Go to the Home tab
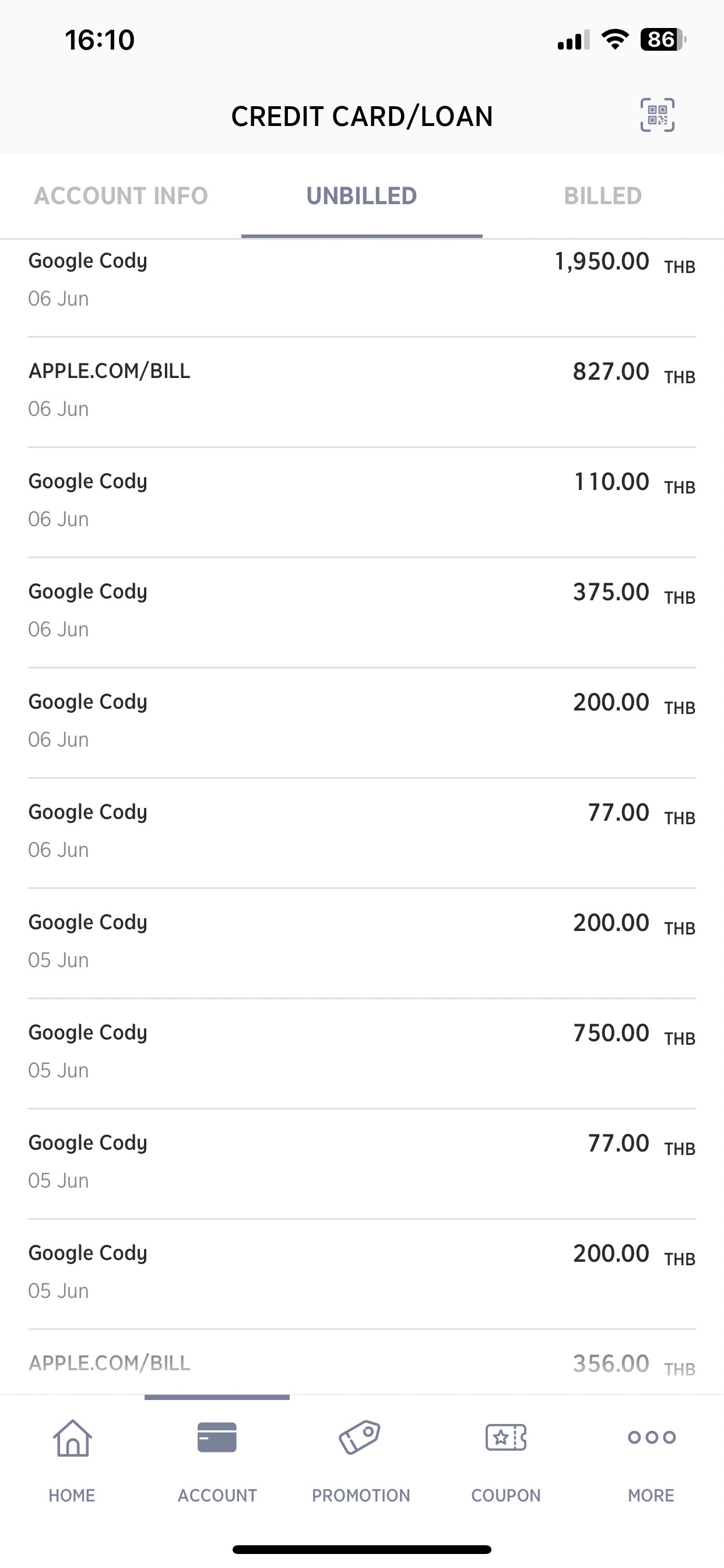 72,1461
